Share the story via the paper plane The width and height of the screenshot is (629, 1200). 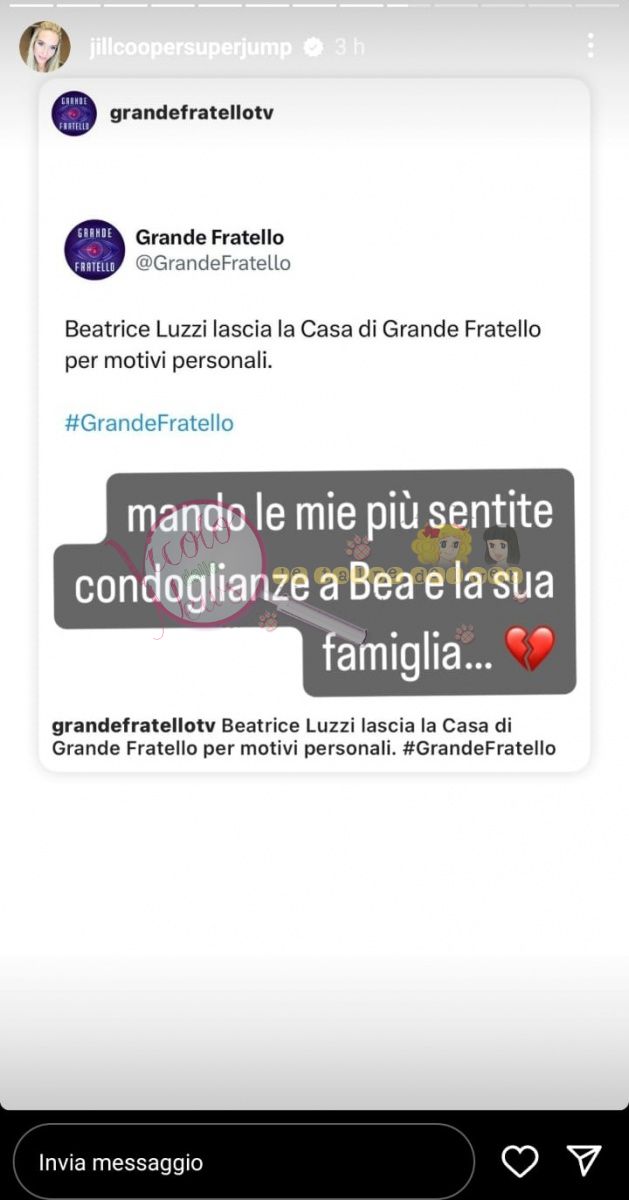point(584,1161)
